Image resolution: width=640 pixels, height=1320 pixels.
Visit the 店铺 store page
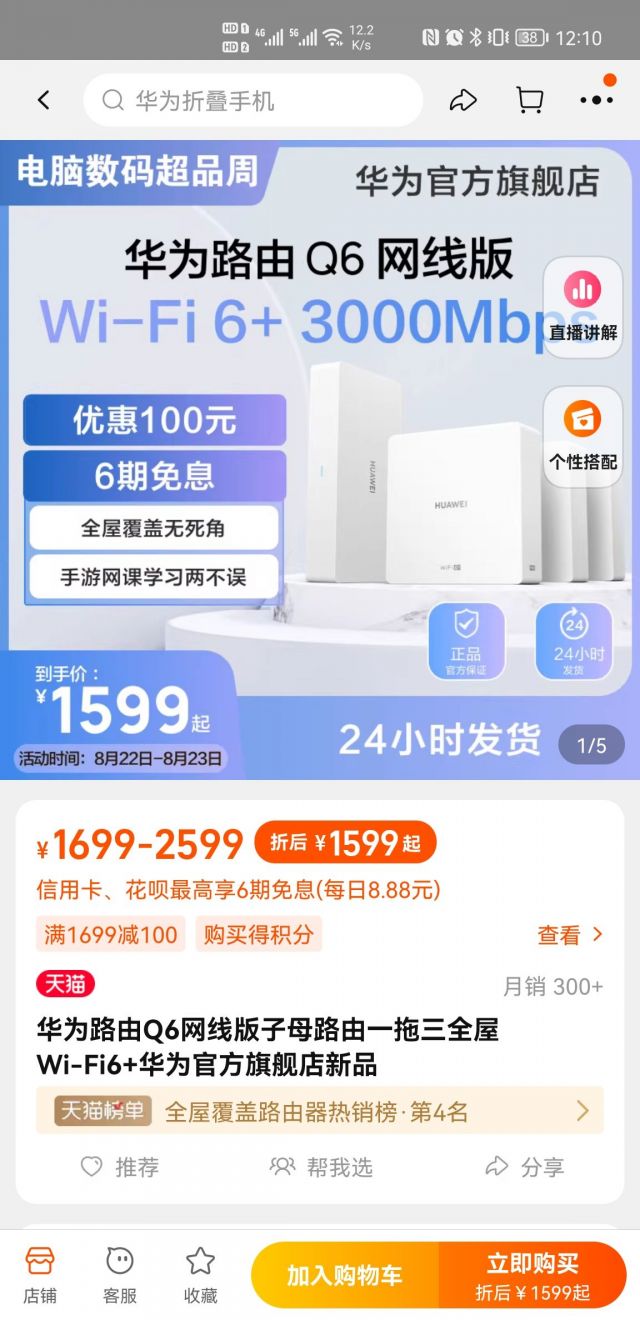click(x=40, y=1275)
